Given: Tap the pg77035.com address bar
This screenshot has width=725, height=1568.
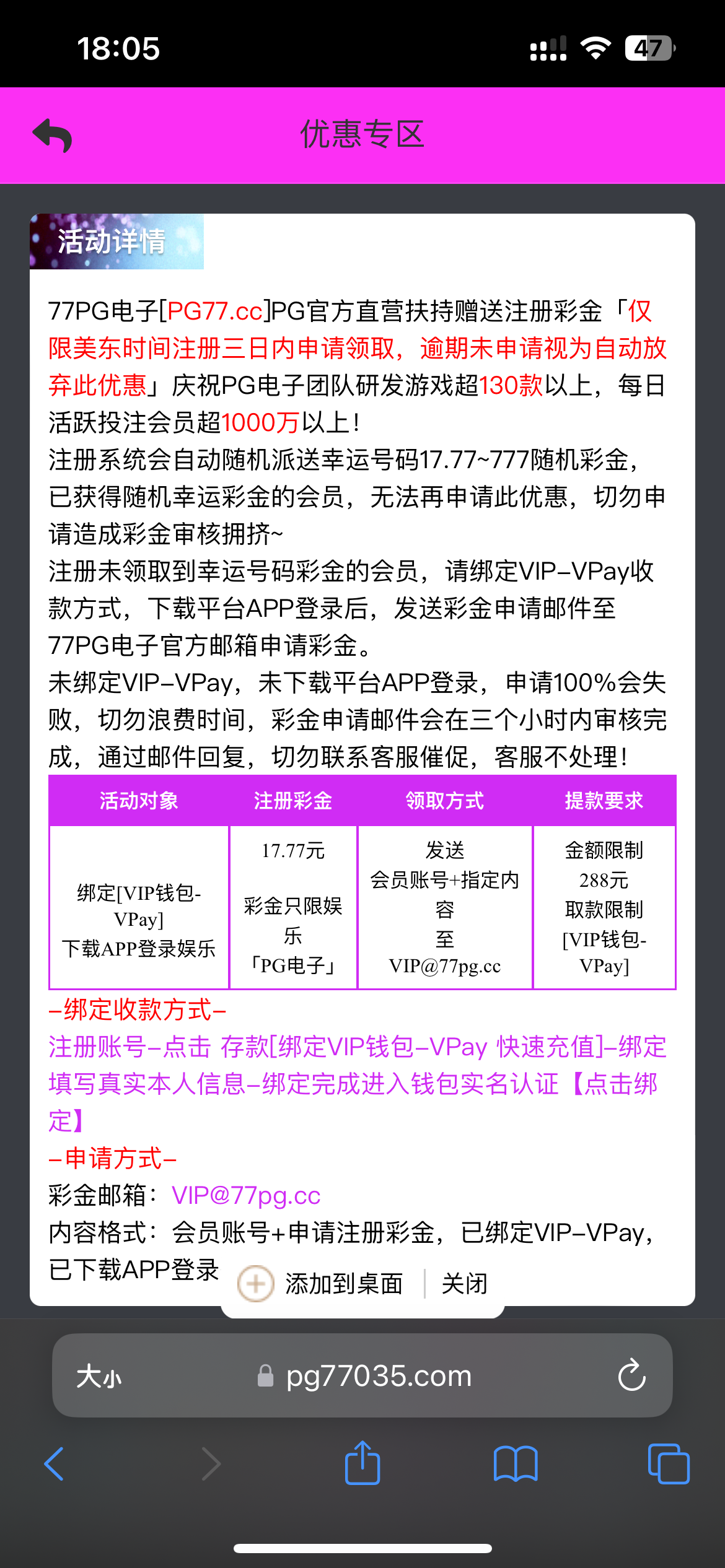Looking at the screenshot, I should (378, 1376).
